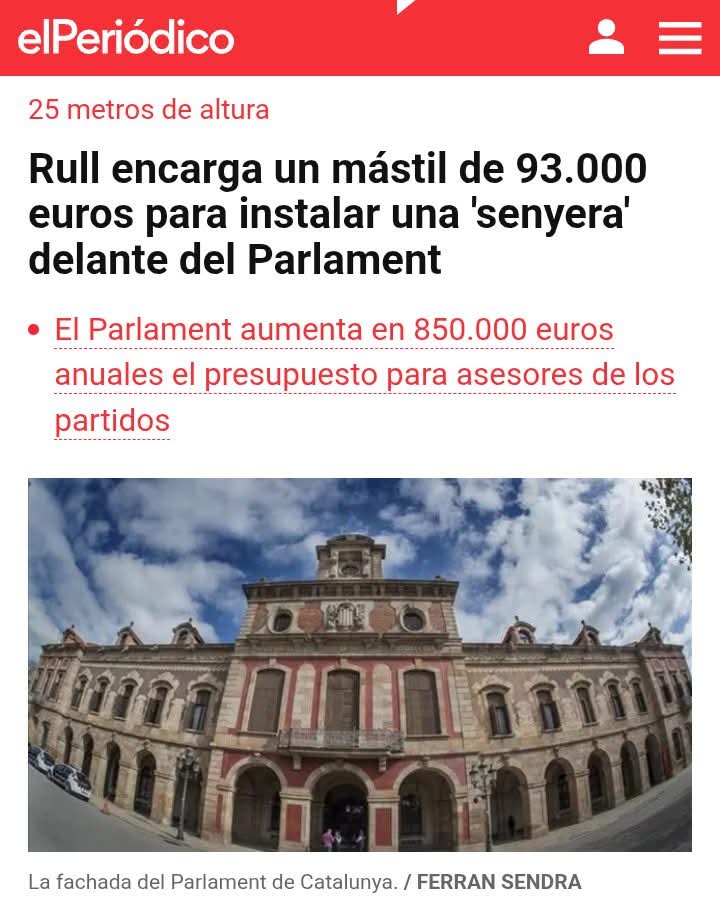Open the hamburger navigation menu
The height and width of the screenshot is (906, 720).
pyautogui.click(x=680, y=38)
